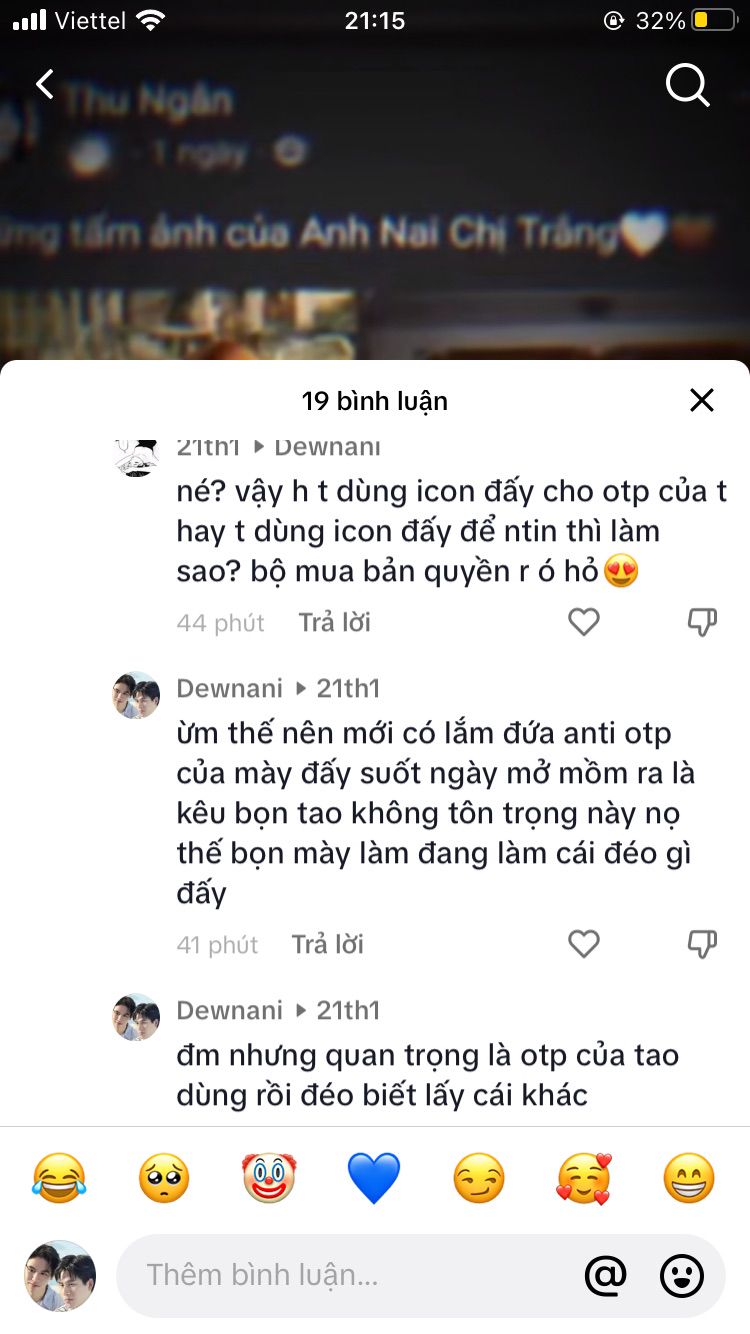Add the clown face emoji
Screen dimensions: 750x1334
click(269, 1177)
